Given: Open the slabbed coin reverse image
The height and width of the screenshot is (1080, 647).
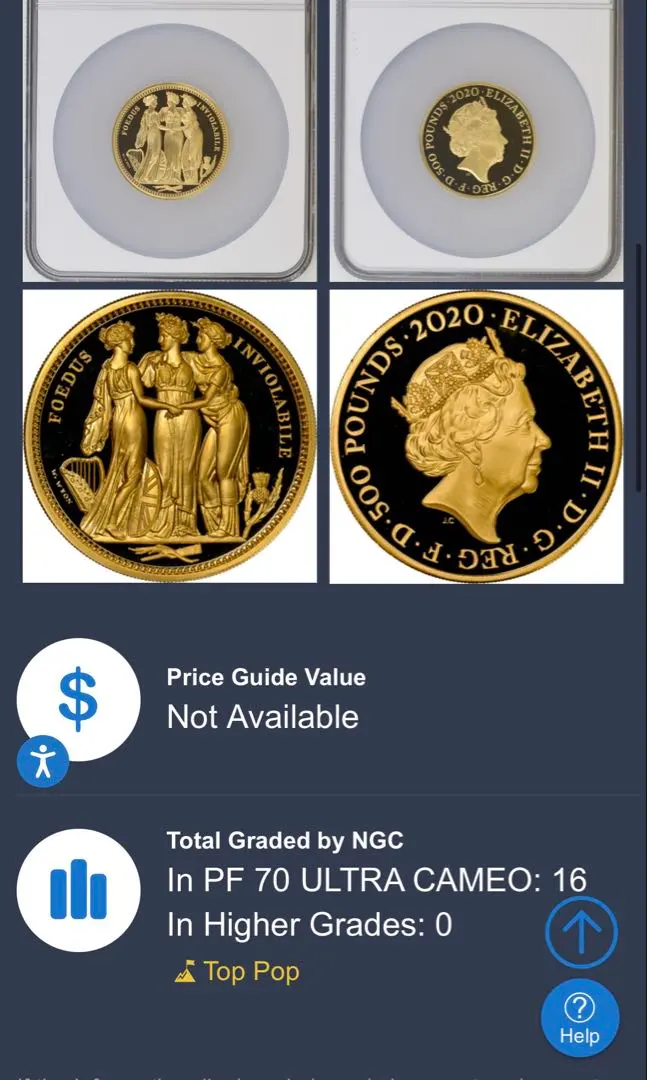Looking at the screenshot, I should pyautogui.click(x=170, y=140).
